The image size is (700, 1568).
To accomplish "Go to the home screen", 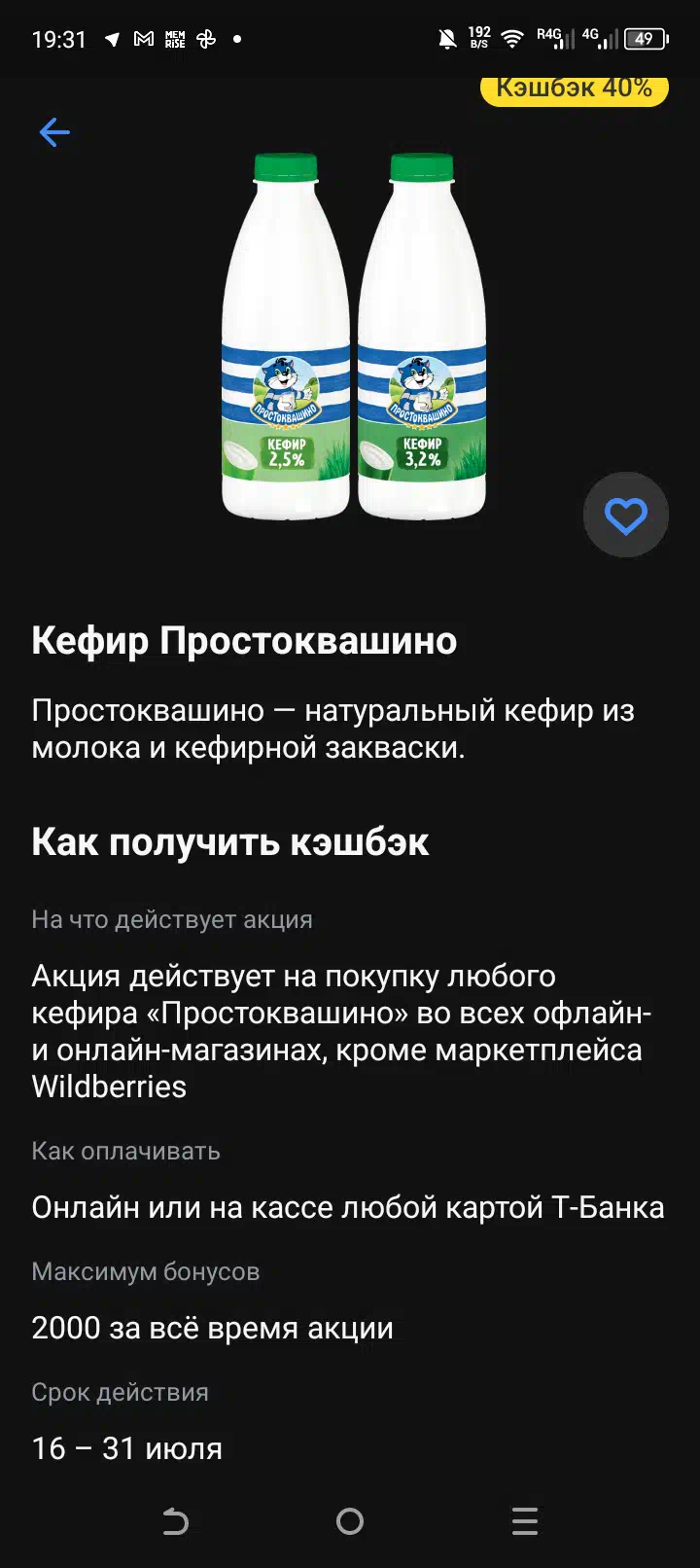I will coord(350,1520).
